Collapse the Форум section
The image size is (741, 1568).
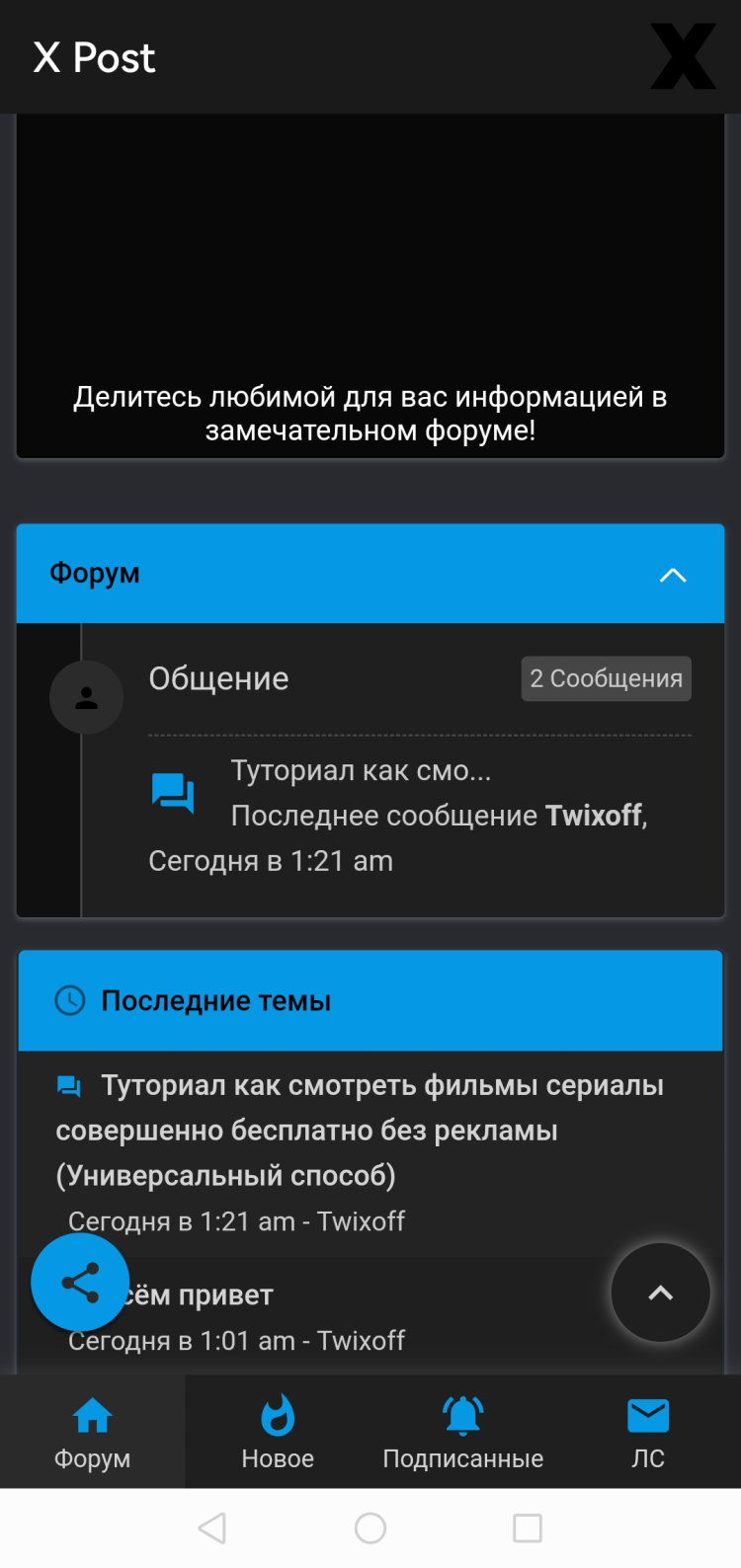tap(672, 575)
